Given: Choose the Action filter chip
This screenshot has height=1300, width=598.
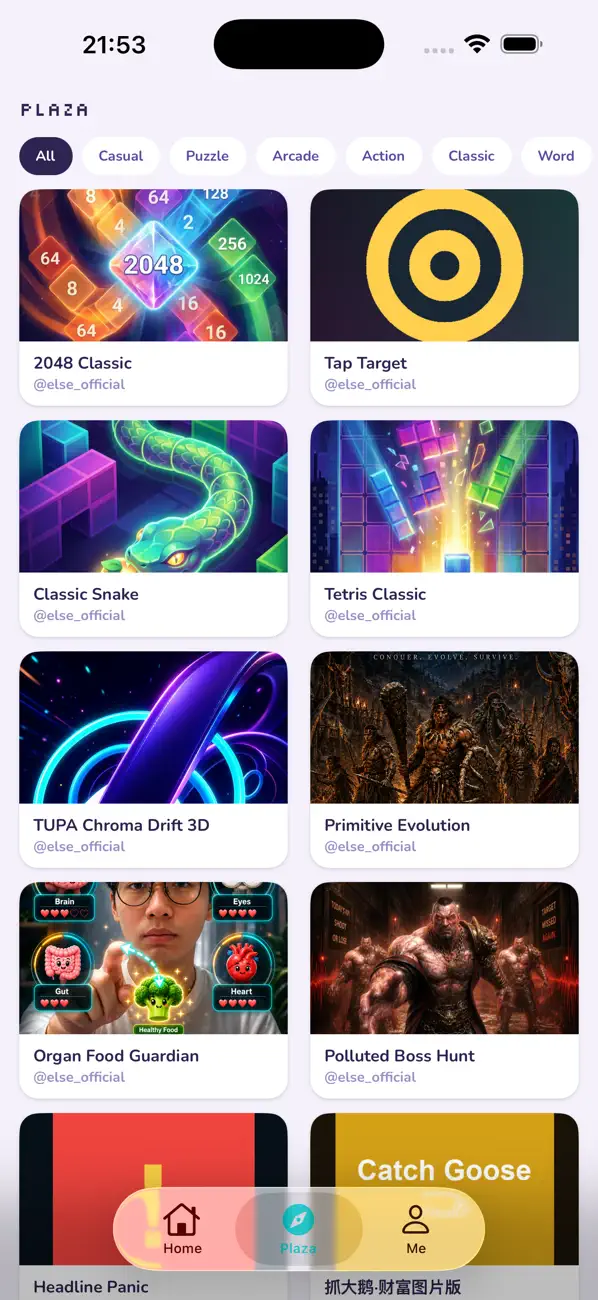Looking at the screenshot, I should (x=383, y=156).
